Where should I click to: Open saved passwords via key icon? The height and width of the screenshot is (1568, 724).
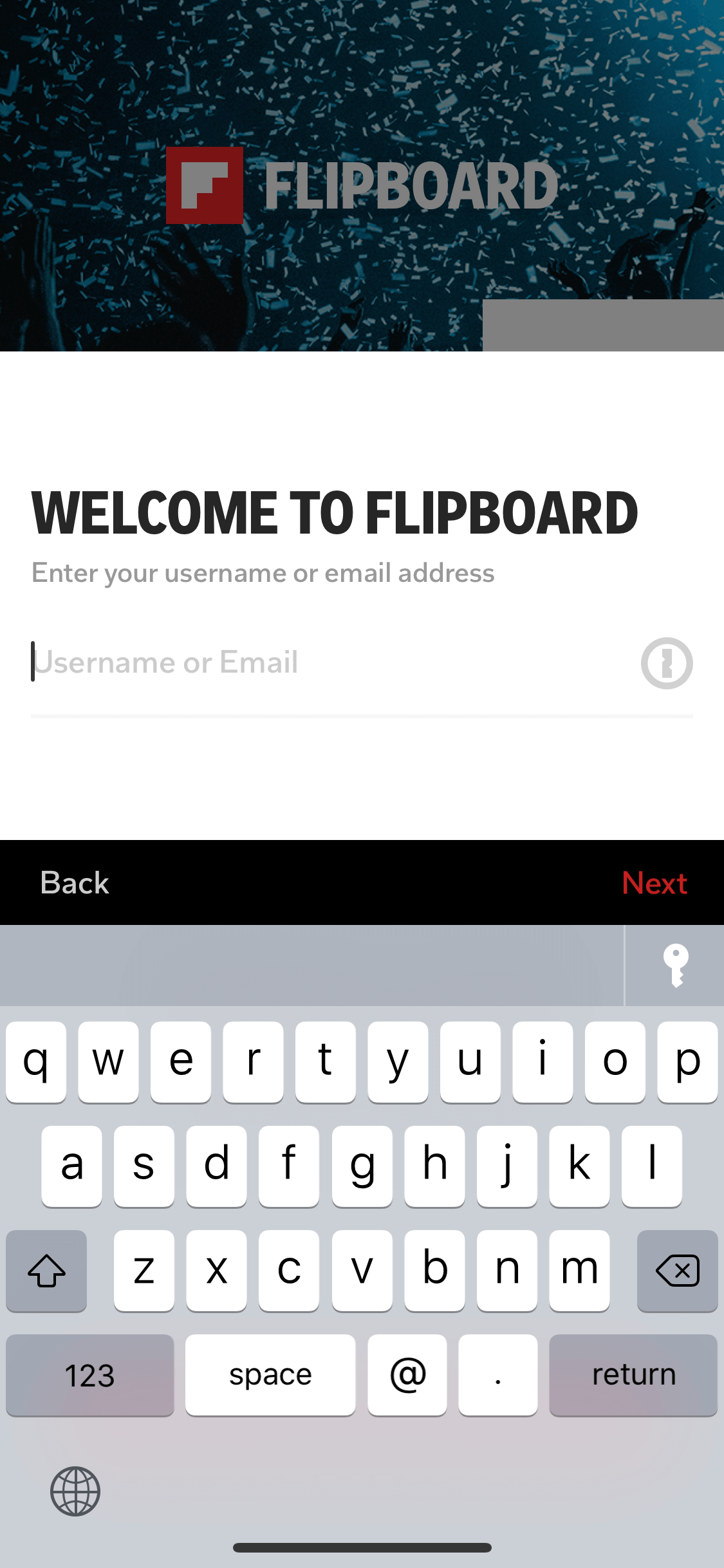(x=676, y=966)
